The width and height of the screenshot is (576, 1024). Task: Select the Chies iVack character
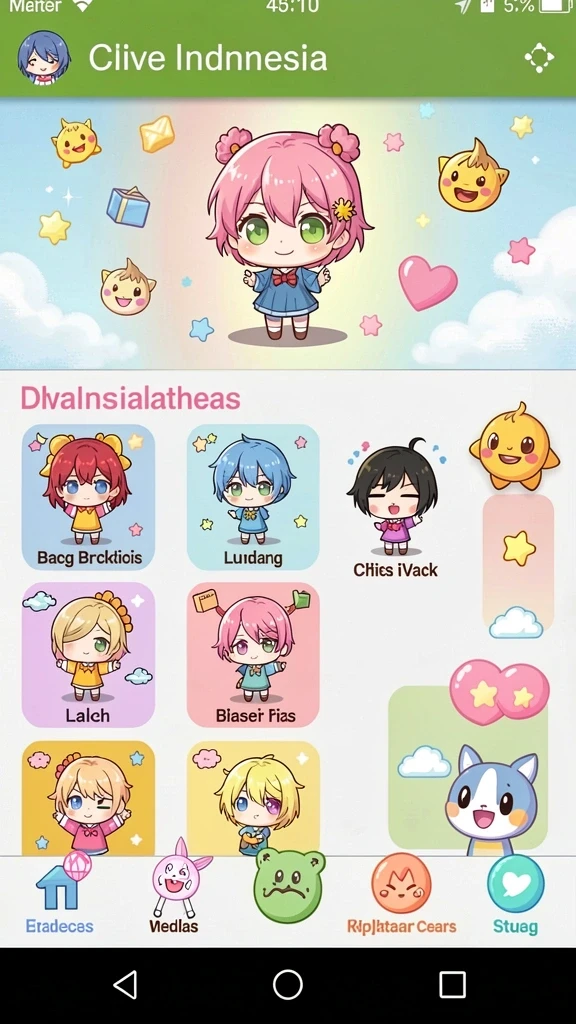click(395, 508)
